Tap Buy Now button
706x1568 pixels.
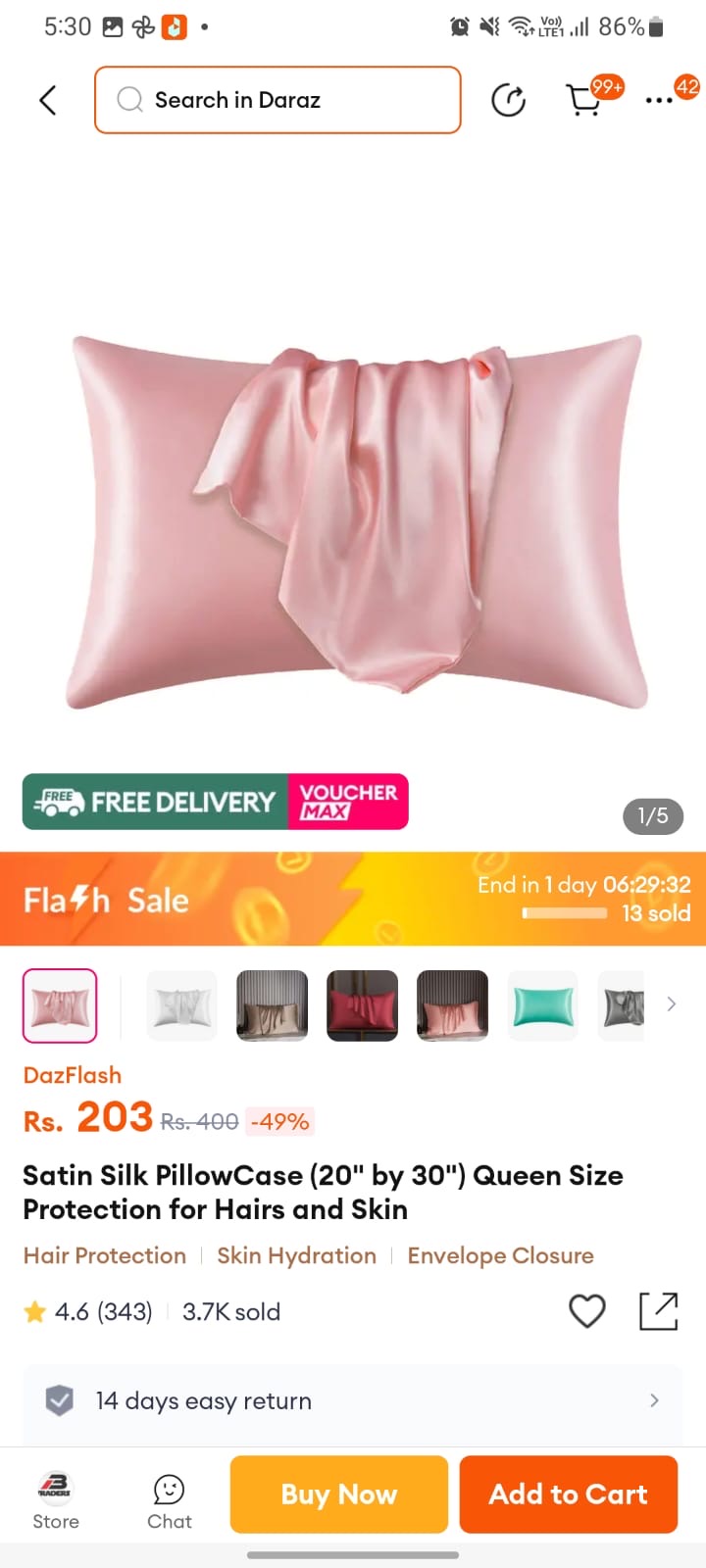(339, 1494)
